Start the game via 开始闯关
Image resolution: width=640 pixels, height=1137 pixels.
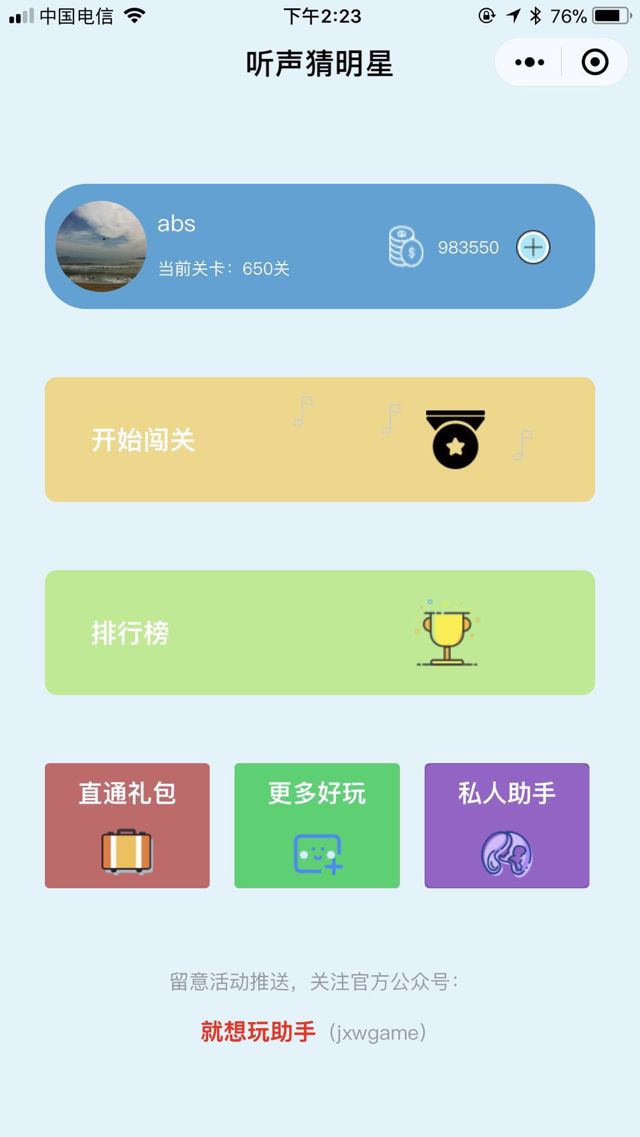319,439
